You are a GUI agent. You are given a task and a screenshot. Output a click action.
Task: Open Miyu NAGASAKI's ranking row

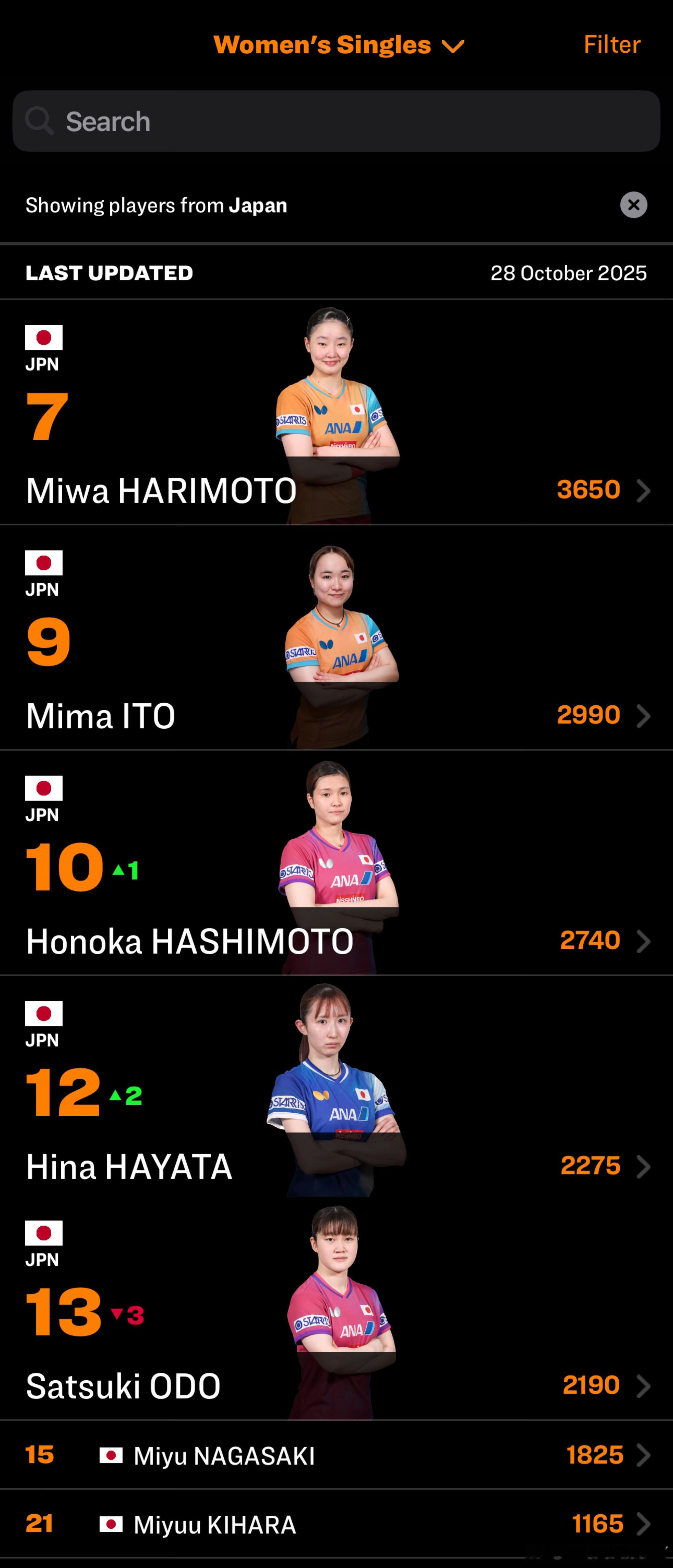tap(336, 1456)
